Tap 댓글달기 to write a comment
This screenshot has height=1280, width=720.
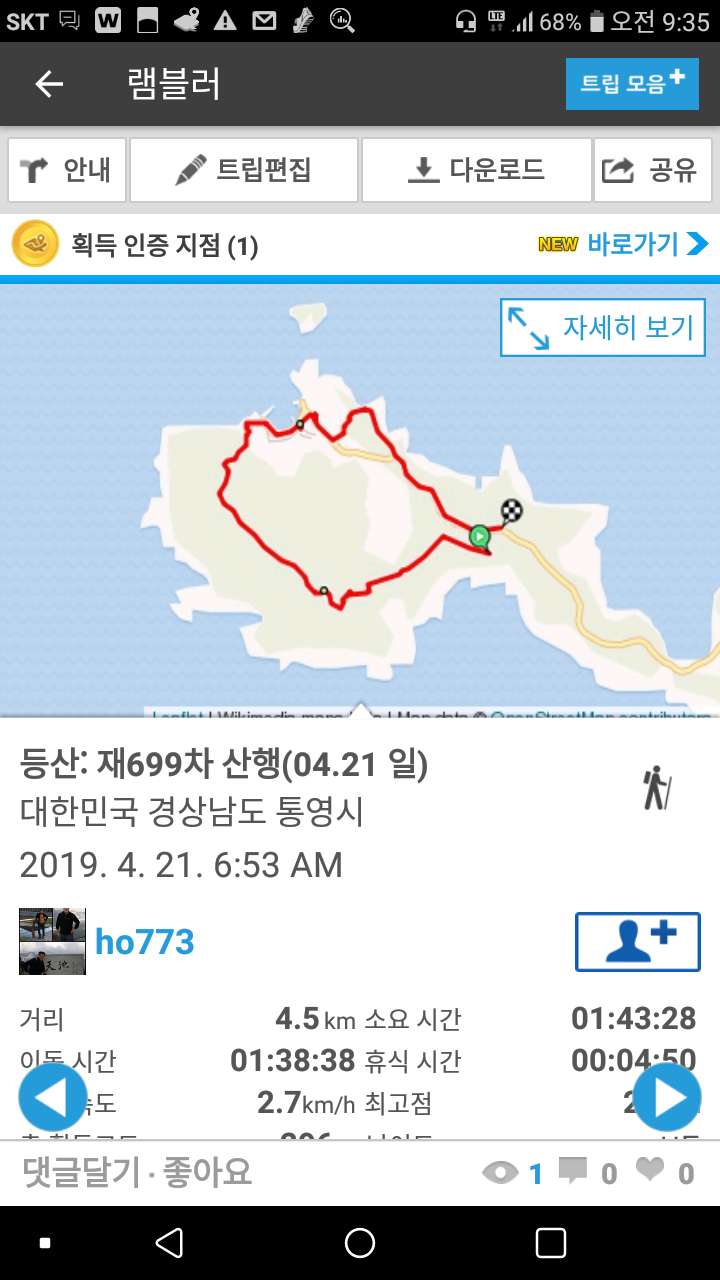[80, 1172]
